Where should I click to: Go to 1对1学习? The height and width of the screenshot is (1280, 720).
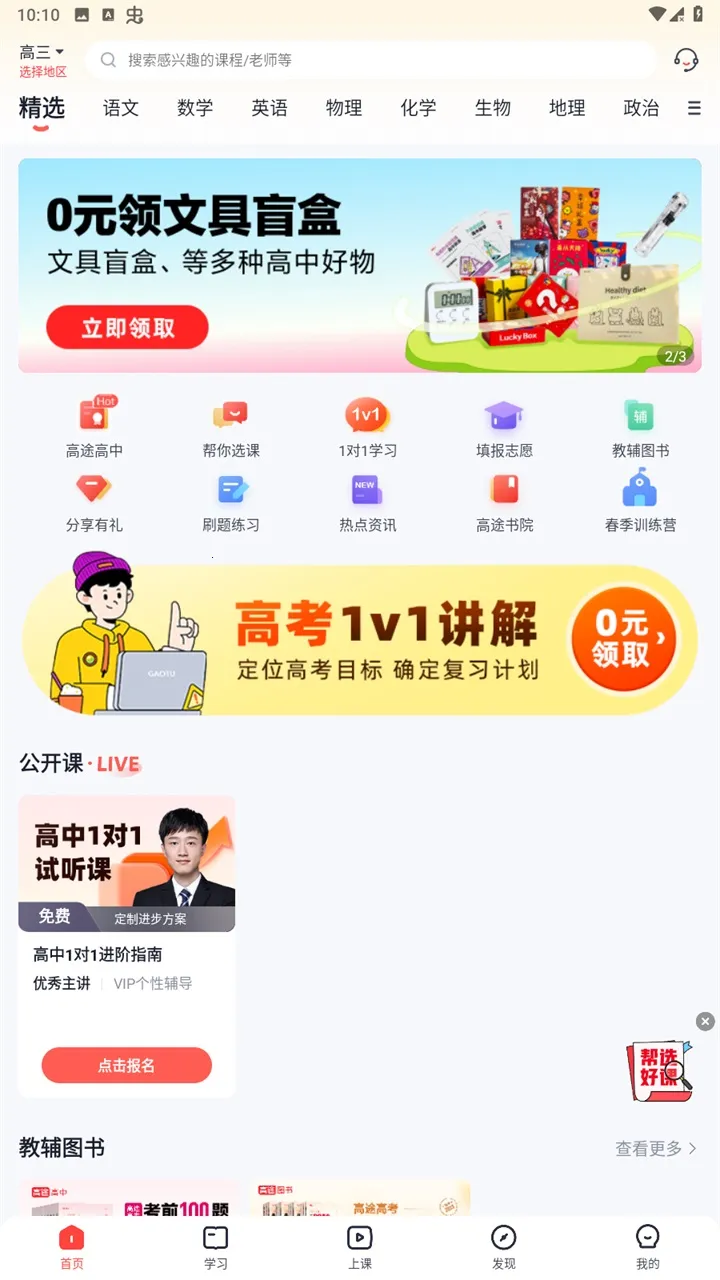click(367, 428)
